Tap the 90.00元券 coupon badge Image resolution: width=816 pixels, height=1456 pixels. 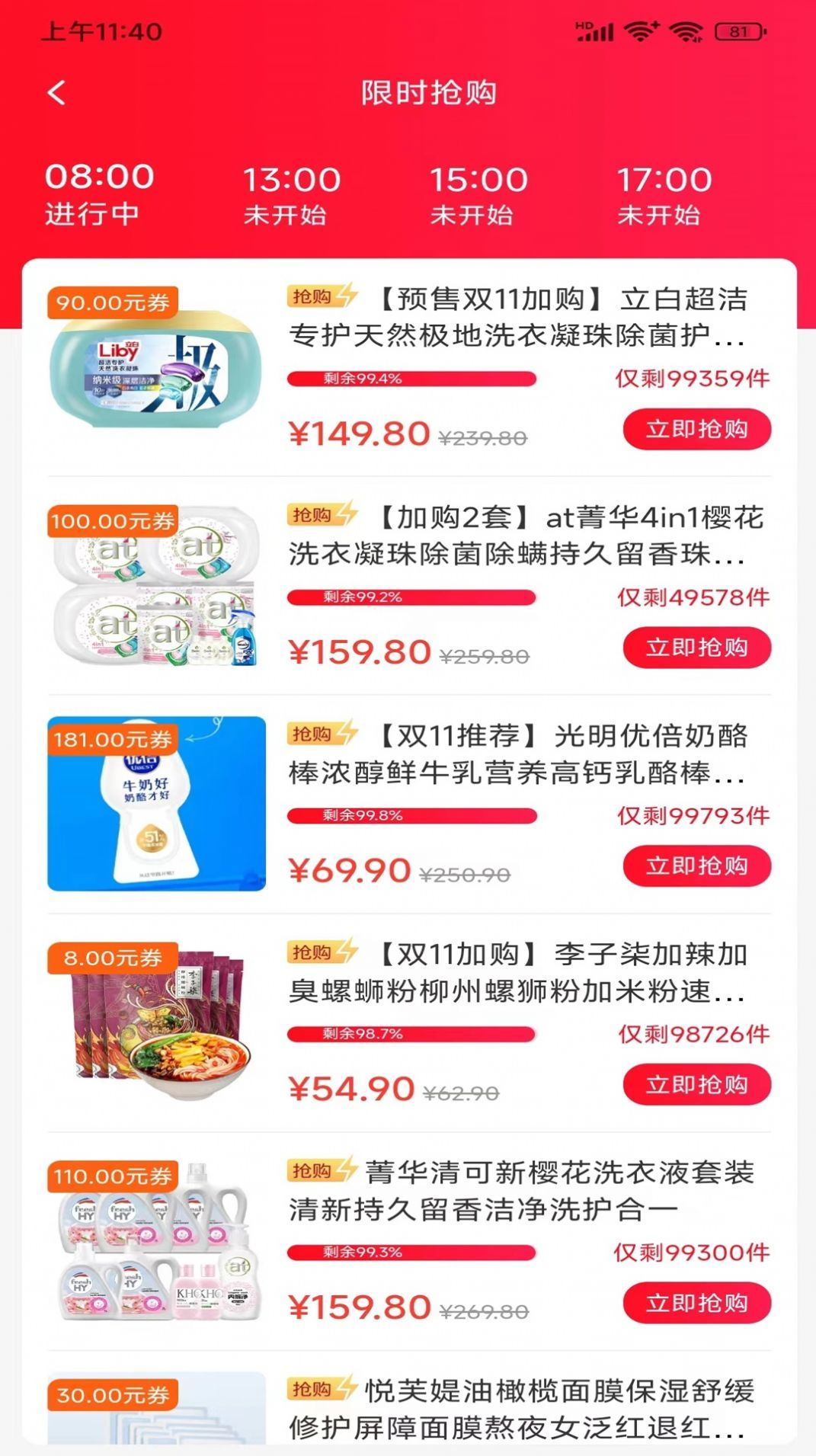click(115, 302)
